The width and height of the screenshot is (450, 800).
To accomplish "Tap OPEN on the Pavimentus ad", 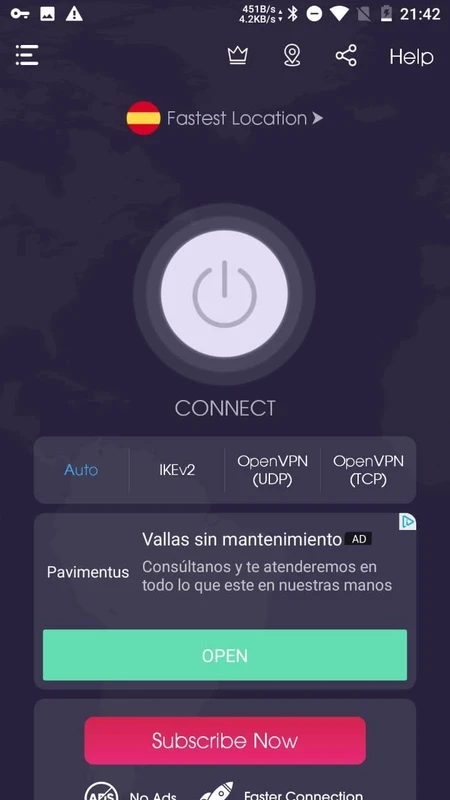I will click(x=224, y=655).
